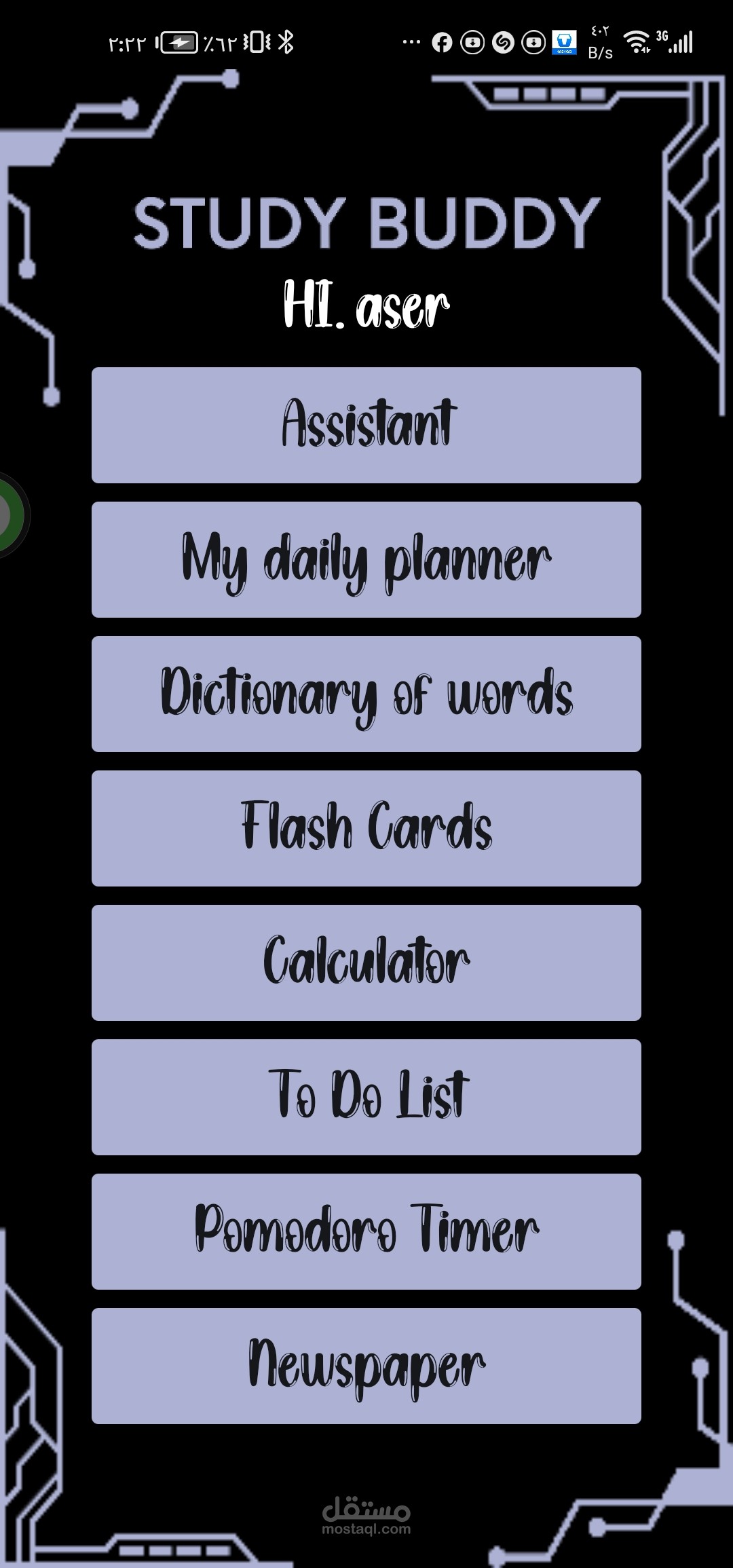Image resolution: width=733 pixels, height=1568 pixels.
Task: Open the Assistant feature
Action: point(366,425)
